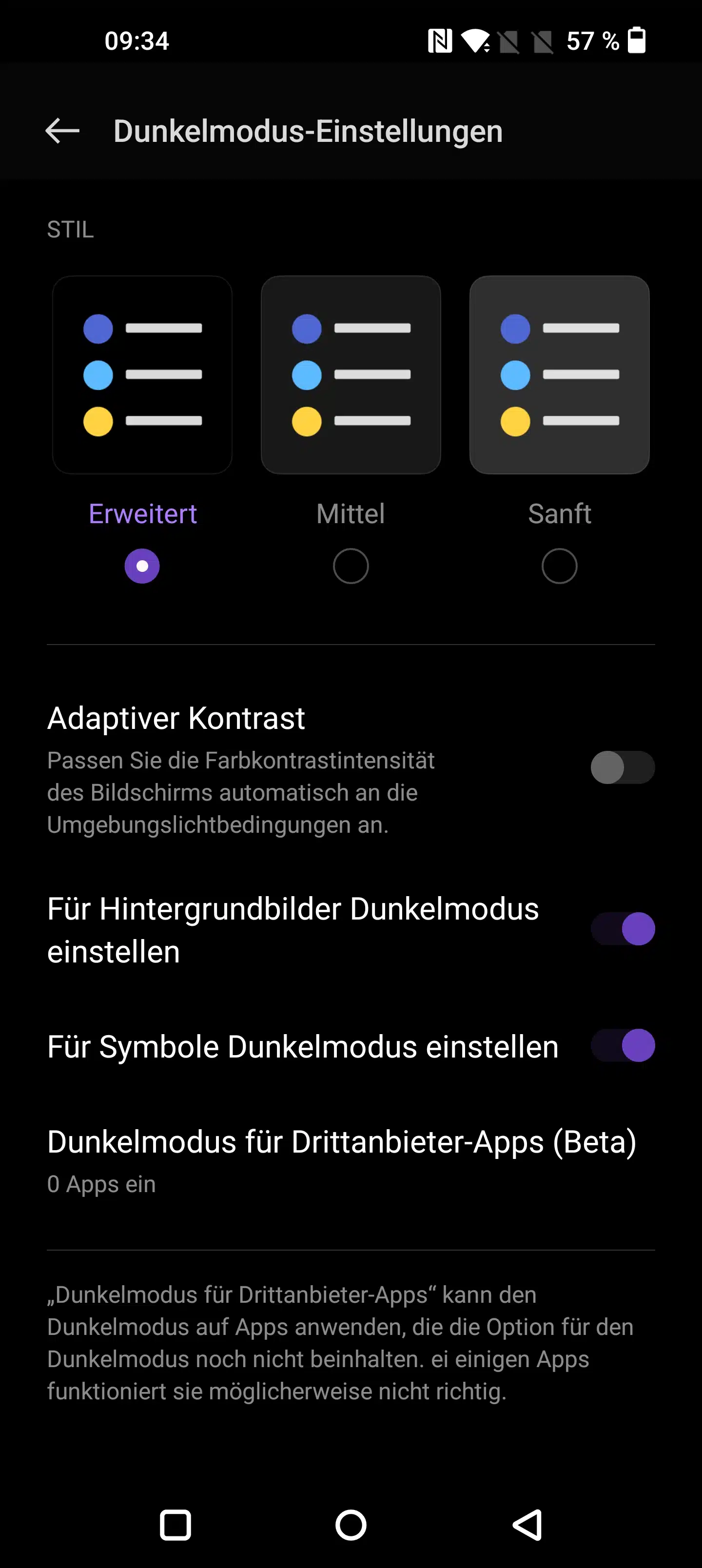Tap the Sanft style preview card
This screenshot has height=1568, width=702.
point(559,375)
